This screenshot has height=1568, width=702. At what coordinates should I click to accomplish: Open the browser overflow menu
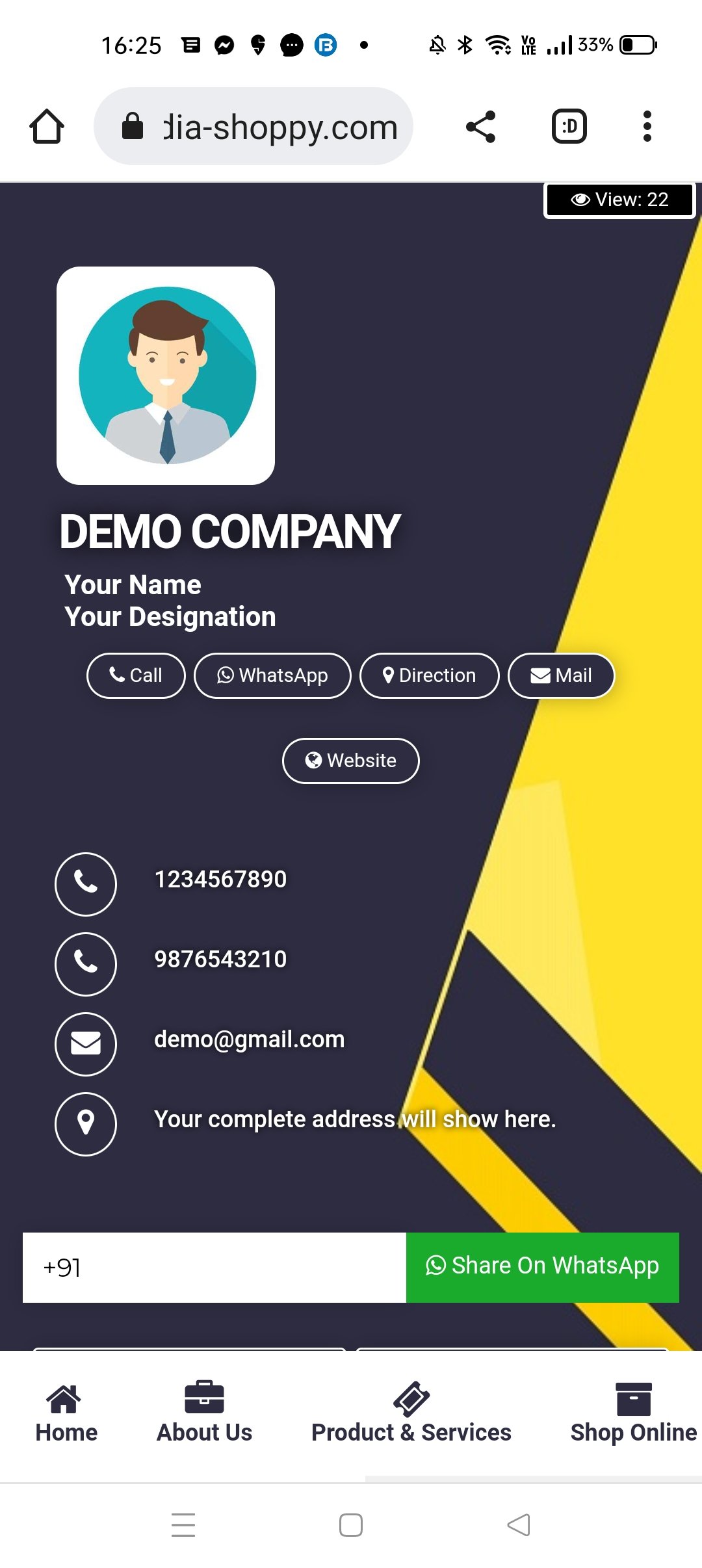click(647, 126)
